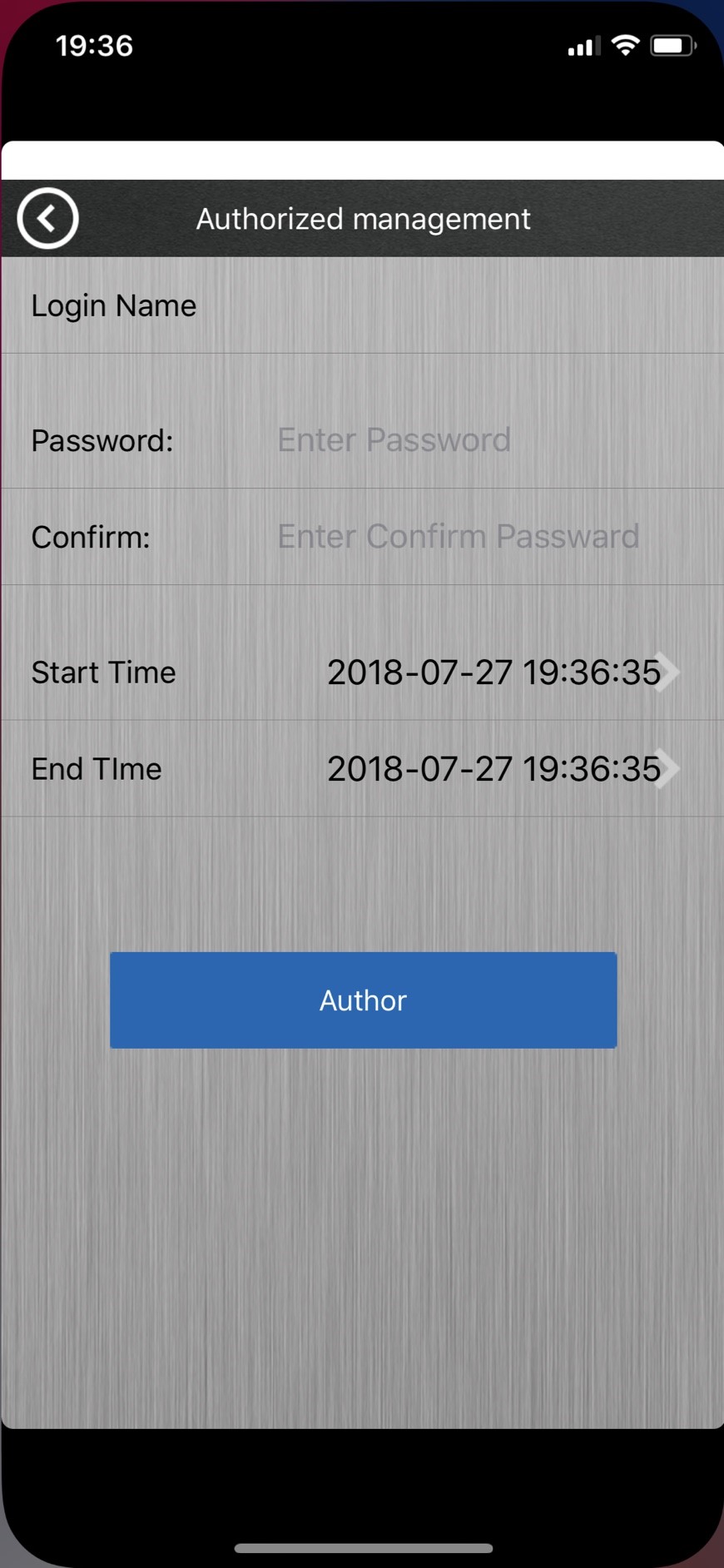Open the End Time picker
The height and width of the screenshot is (1568, 724).
[x=362, y=769]
